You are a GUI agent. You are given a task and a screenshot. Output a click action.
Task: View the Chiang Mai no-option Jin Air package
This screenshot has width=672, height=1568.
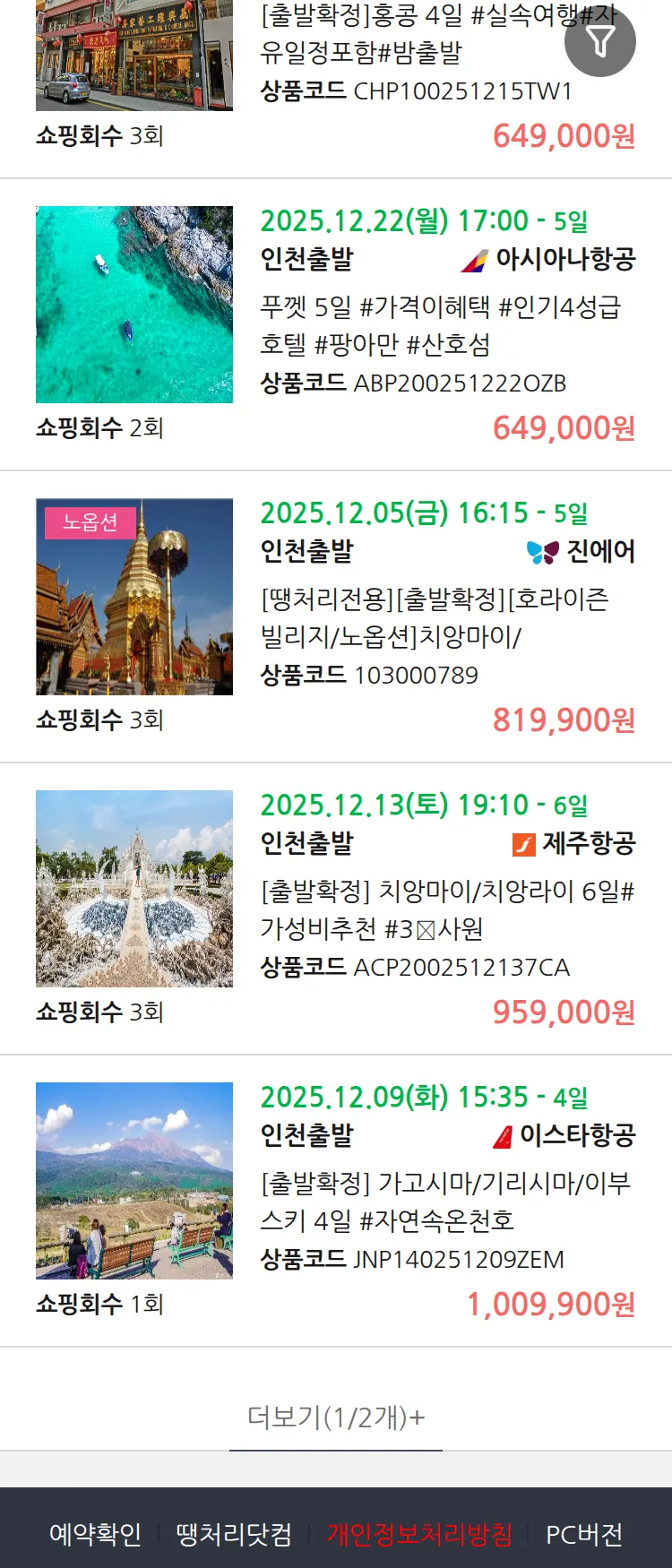[435, 617]
